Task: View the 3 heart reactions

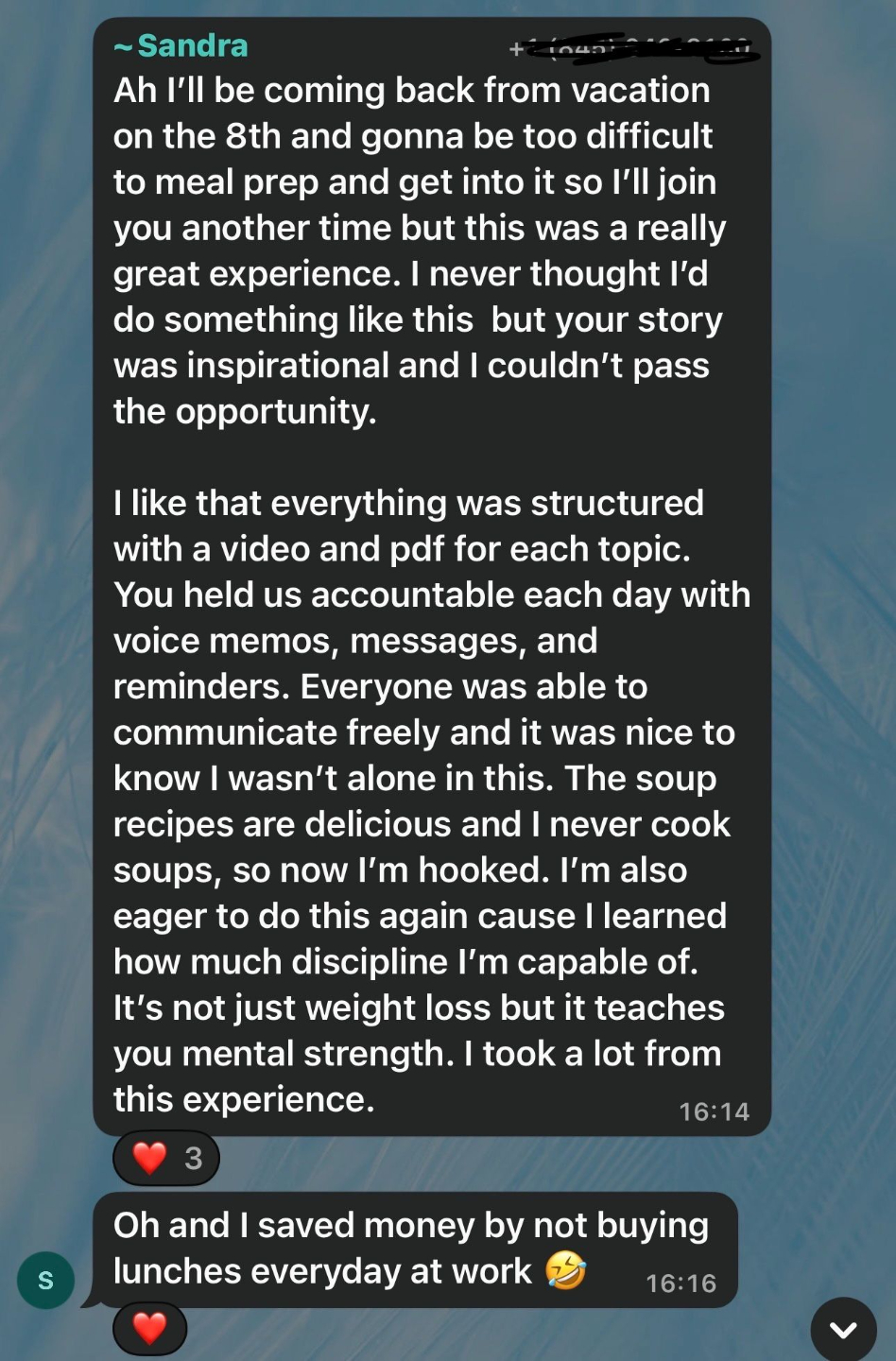Action: [x=166, y=1158]
